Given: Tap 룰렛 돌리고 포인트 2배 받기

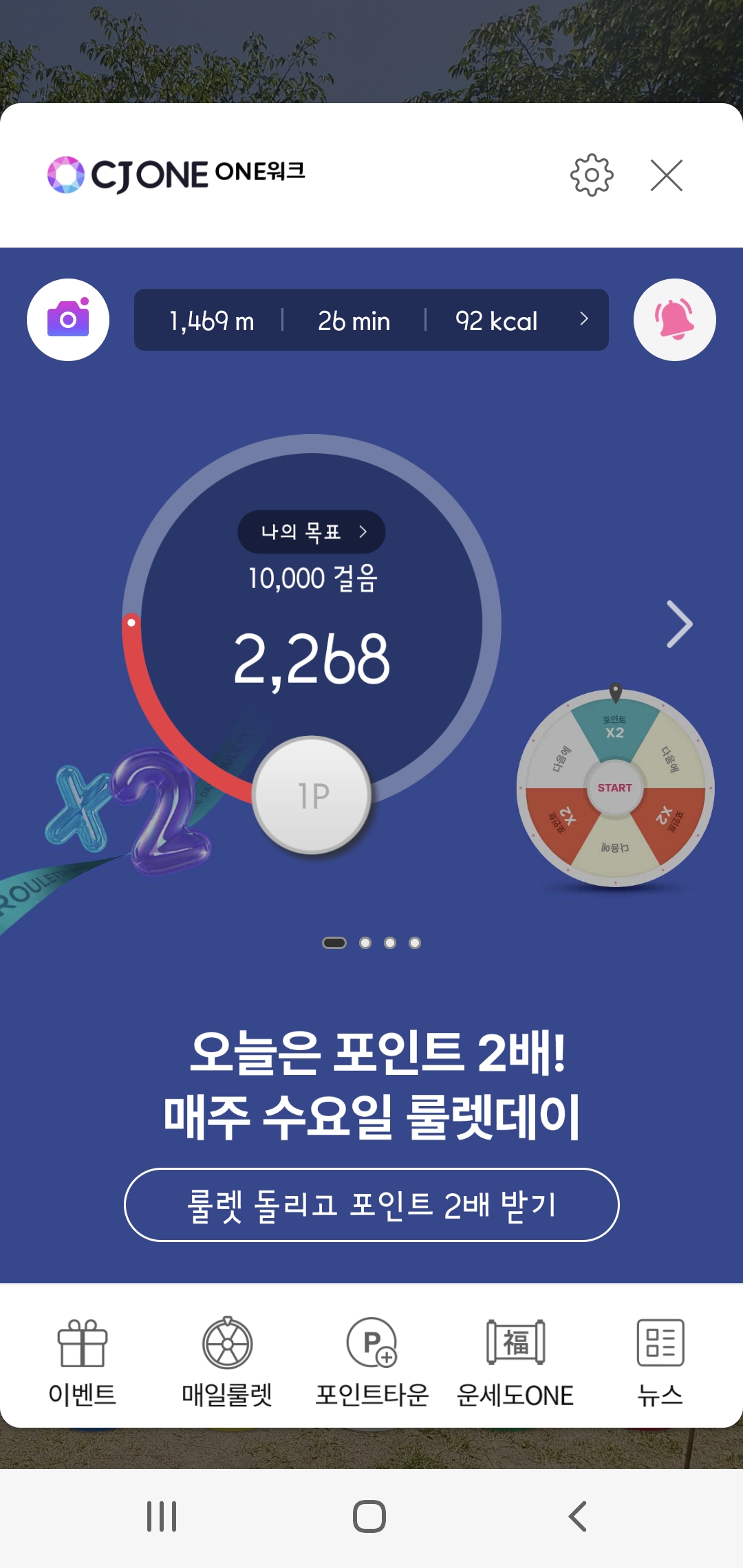Looking at the screenshot, I should coord(371,1205).
